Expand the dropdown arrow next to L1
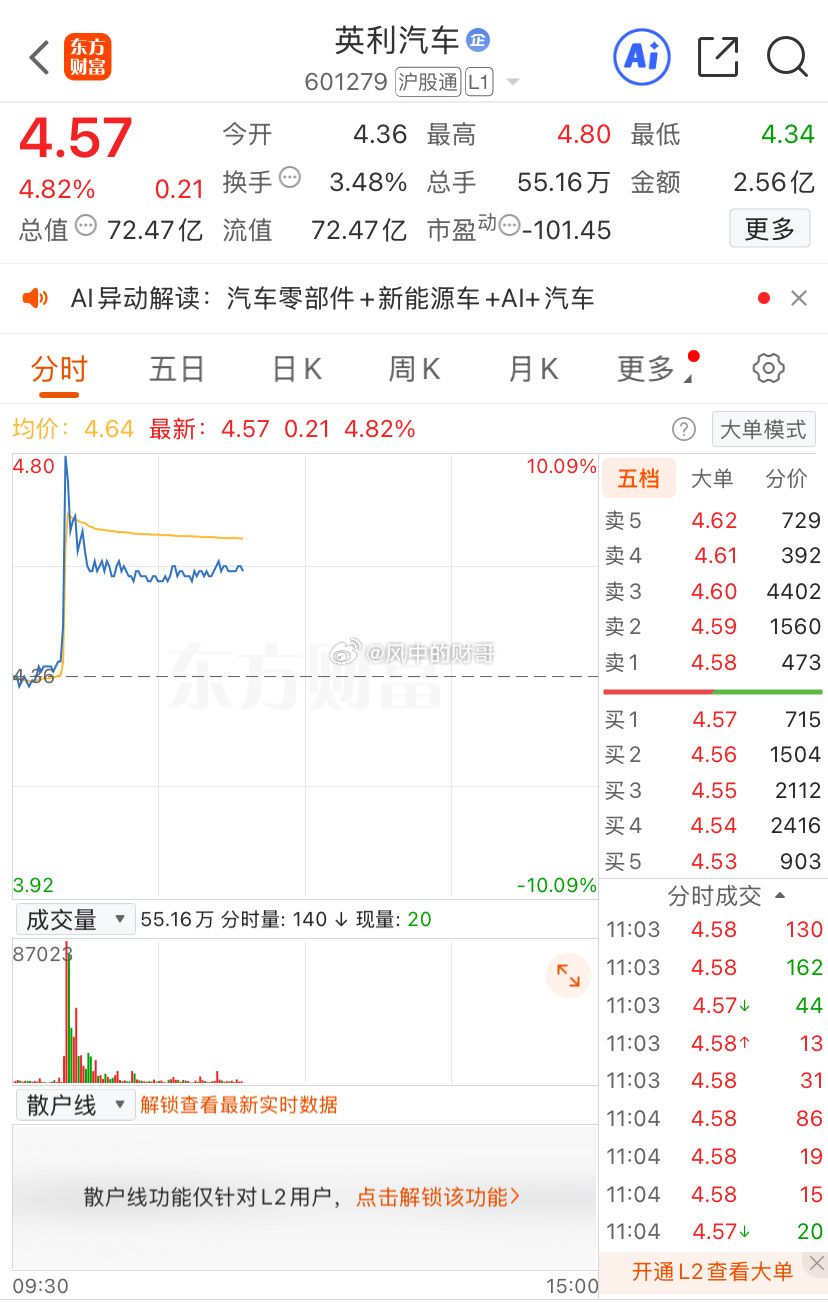Viewport: 828px width, 1303px height. [x=511, y=82]
